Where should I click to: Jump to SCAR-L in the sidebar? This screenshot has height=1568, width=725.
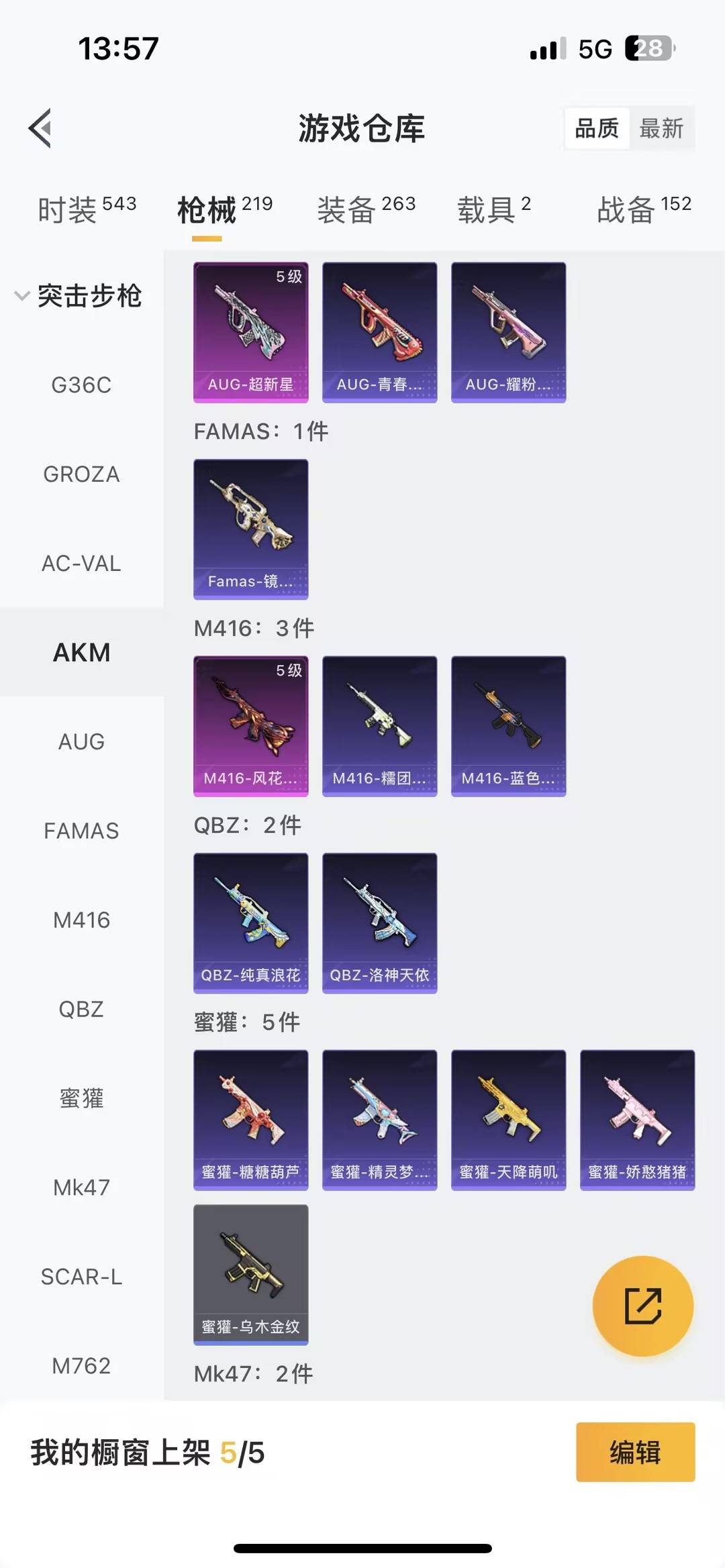point(81,1277)
